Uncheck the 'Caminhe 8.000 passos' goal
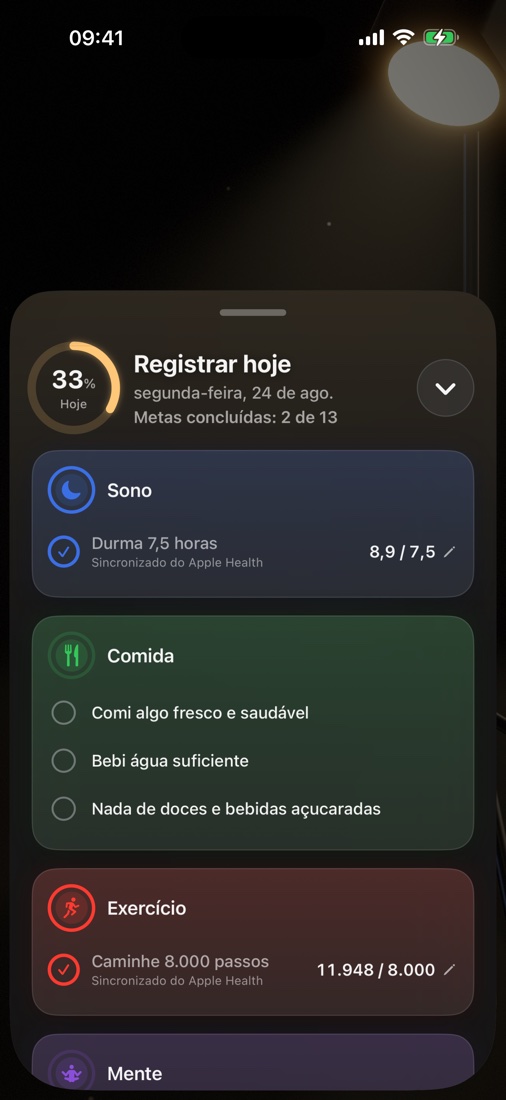 tap(64, 970)
